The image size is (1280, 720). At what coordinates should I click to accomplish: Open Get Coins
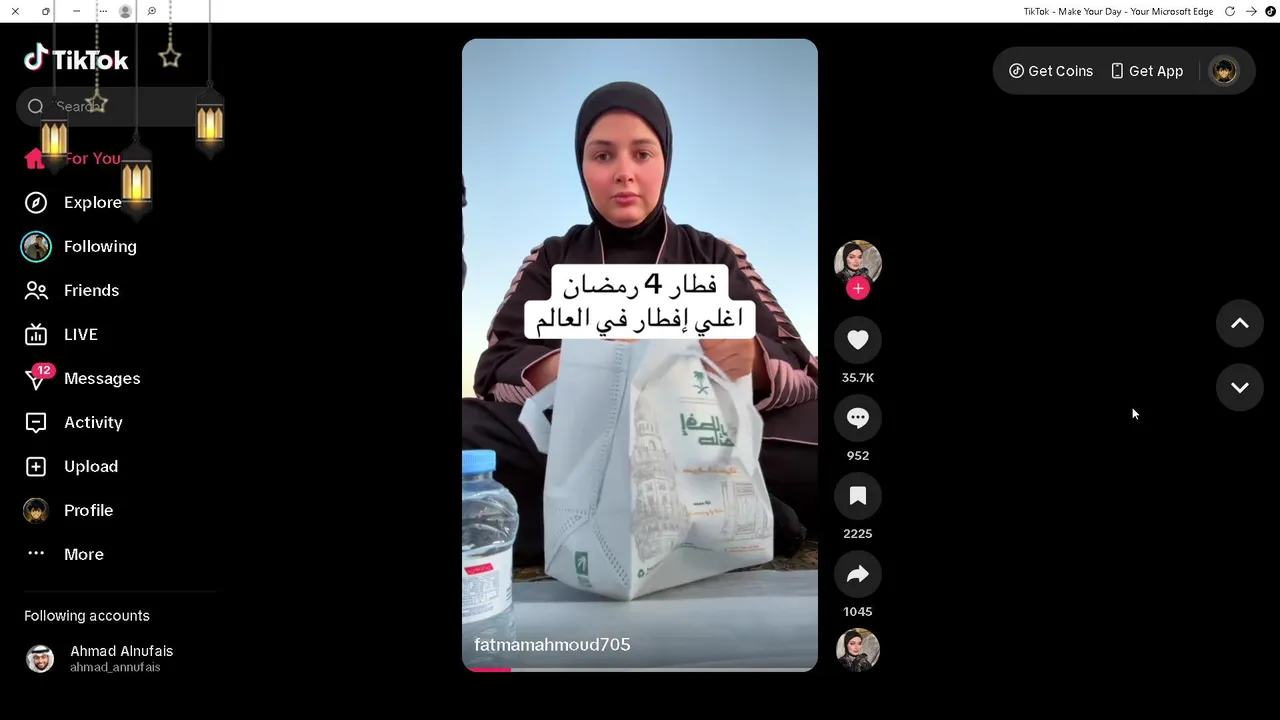coord(1051,71)
